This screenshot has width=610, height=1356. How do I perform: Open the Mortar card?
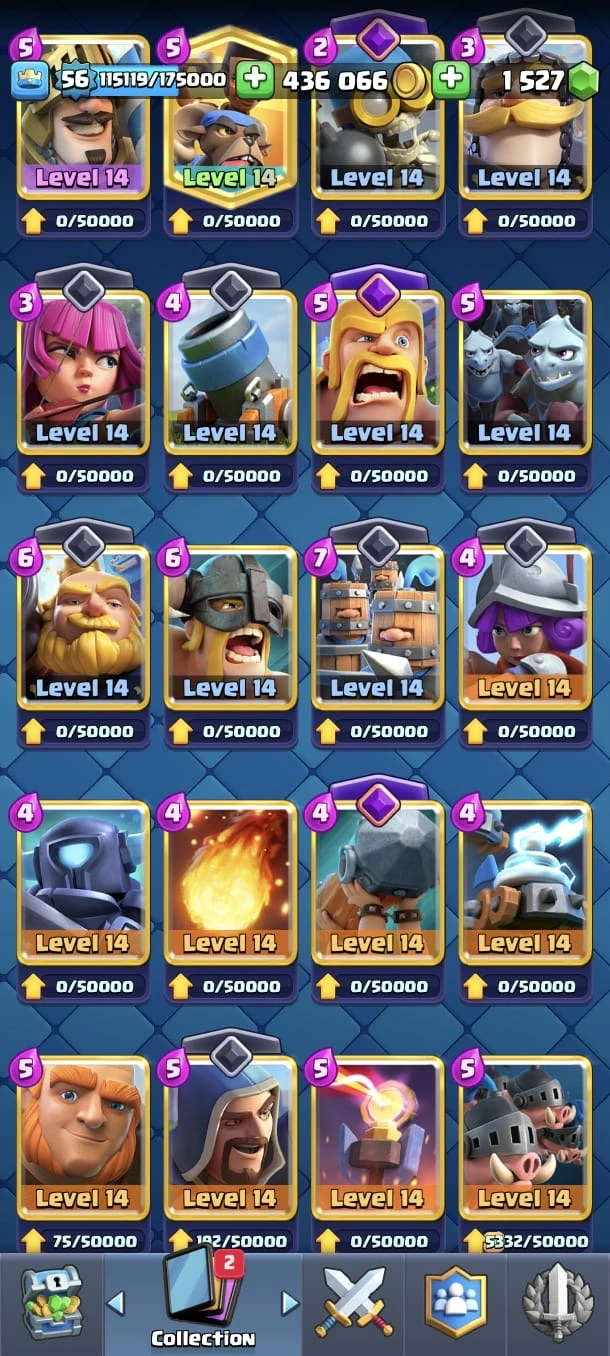point(229,372)
